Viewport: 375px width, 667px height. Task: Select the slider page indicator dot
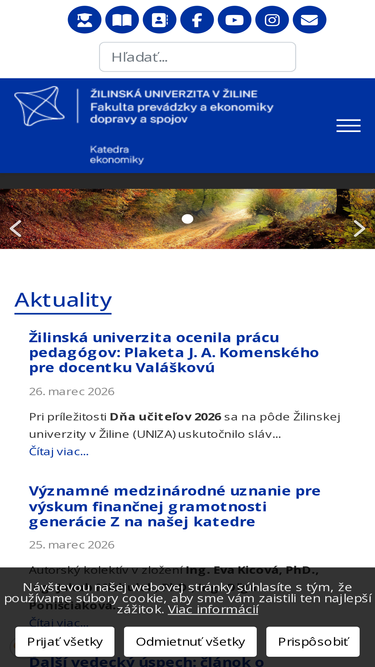tap(188, 219)
